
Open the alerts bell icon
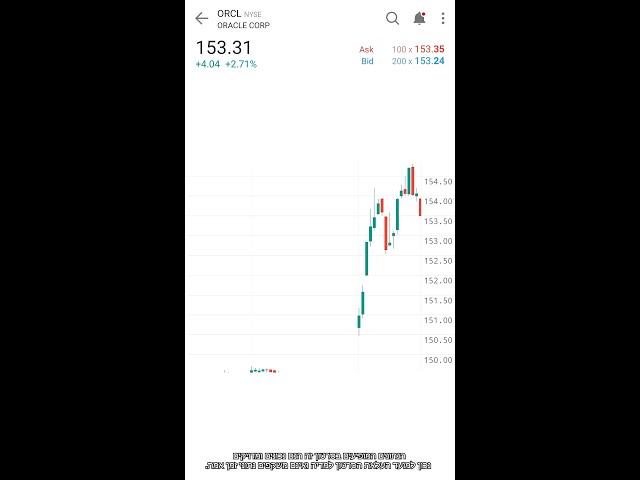pos(419,18)
